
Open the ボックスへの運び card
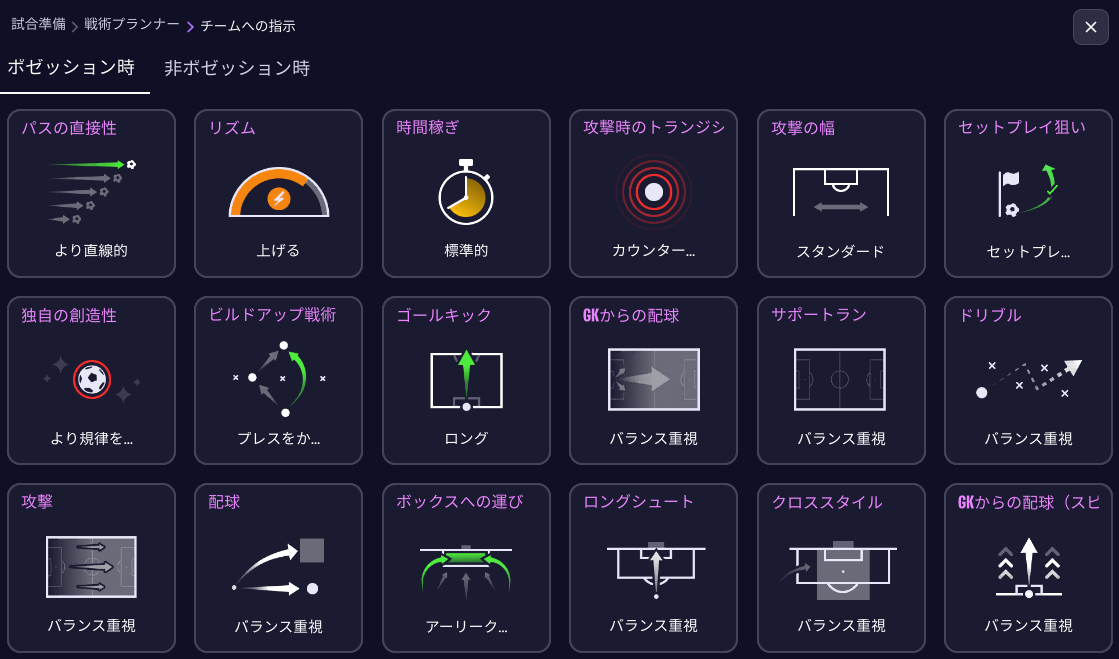(x=466, y=568)
